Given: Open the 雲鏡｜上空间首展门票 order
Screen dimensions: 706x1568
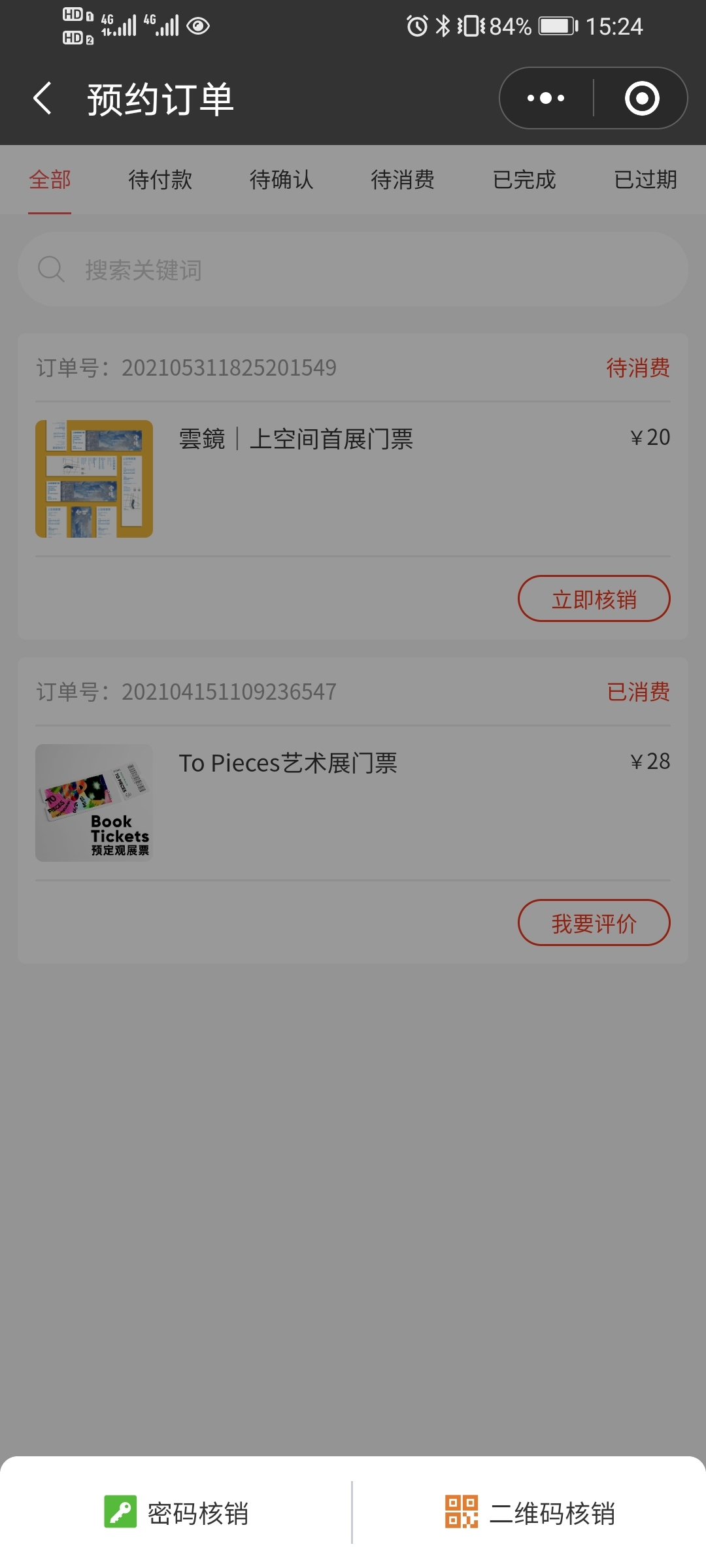Looking at the screenshot, I should tap(295, 439).
